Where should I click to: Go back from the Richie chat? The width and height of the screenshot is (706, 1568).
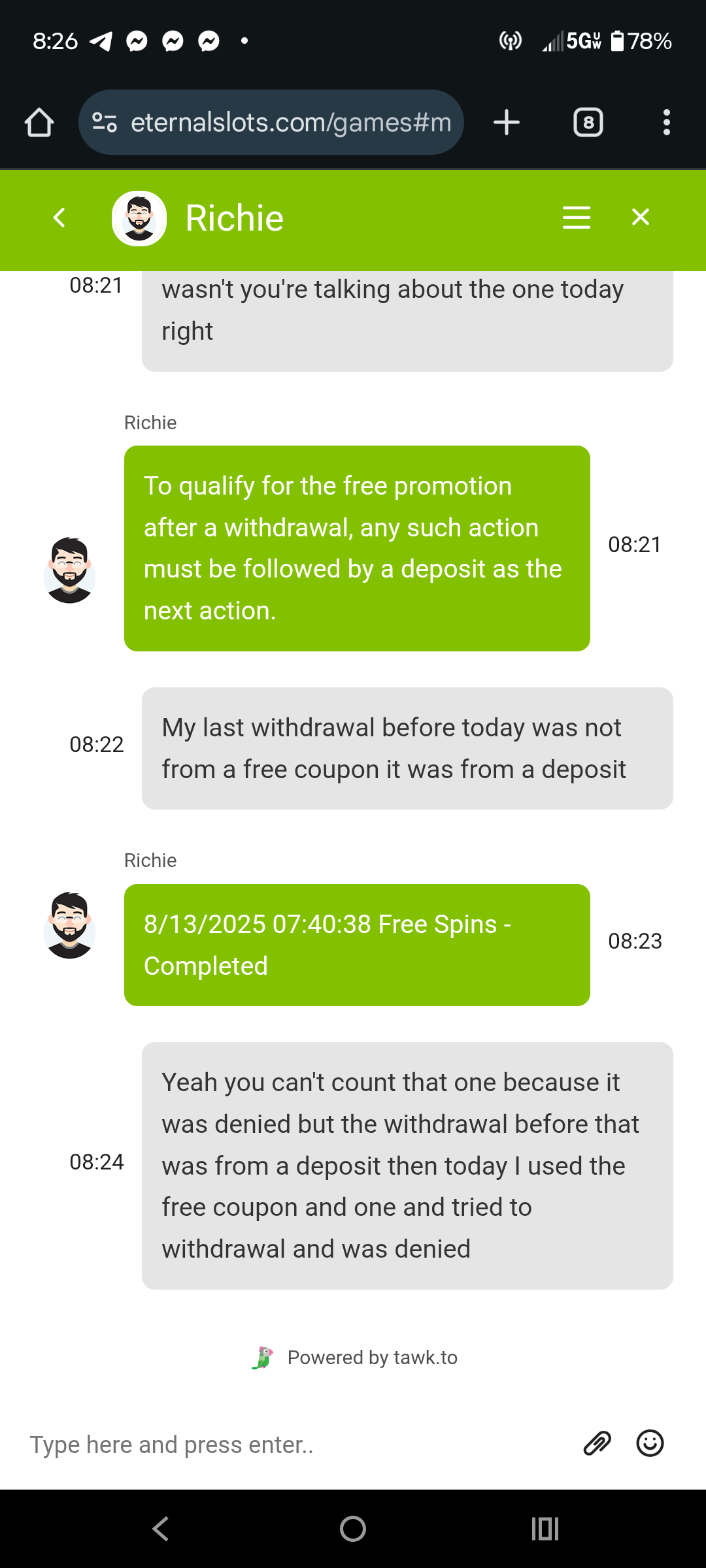pyautogui.click(x=59, y=218)
